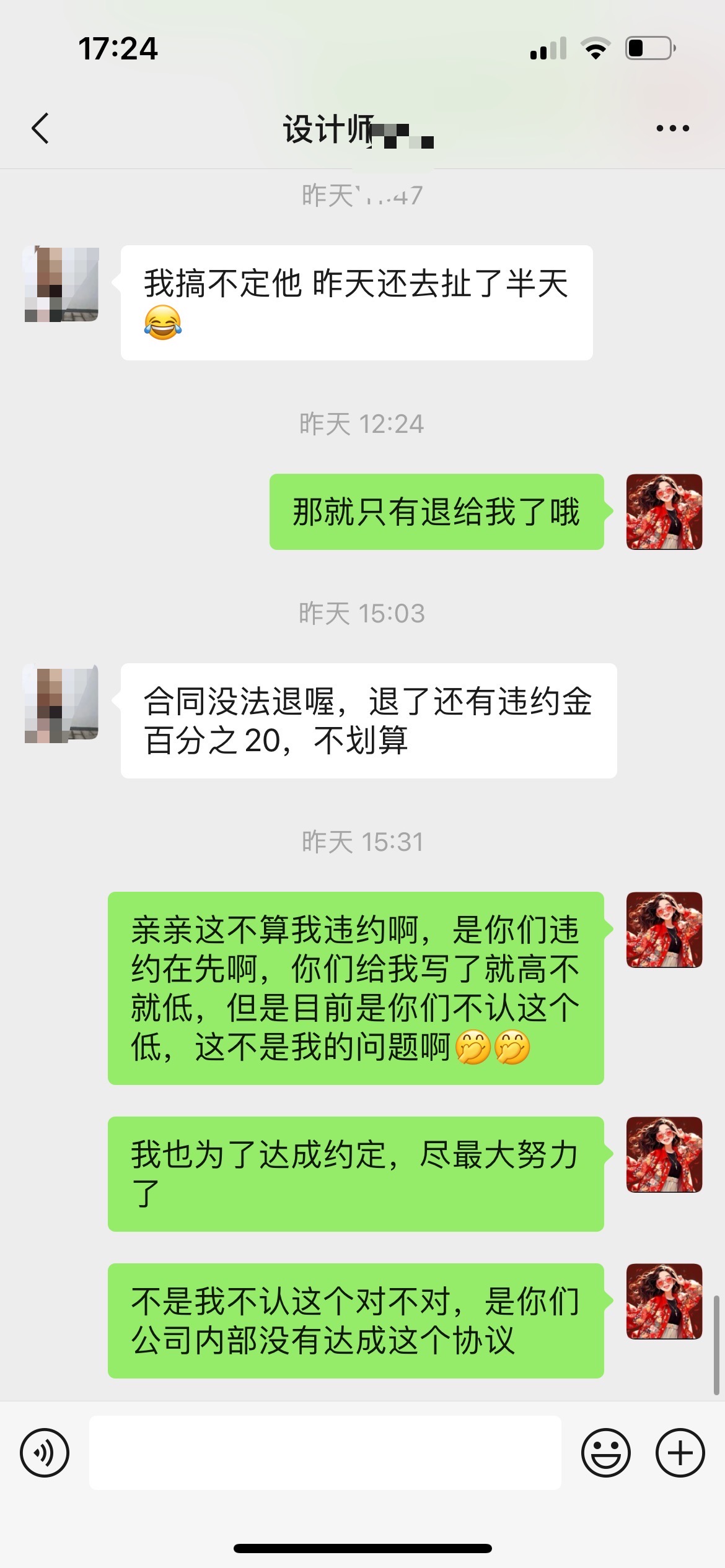Go back to the chat list
The height and width of the screenshot is (1568, 725).
click(x=41, y=129)
